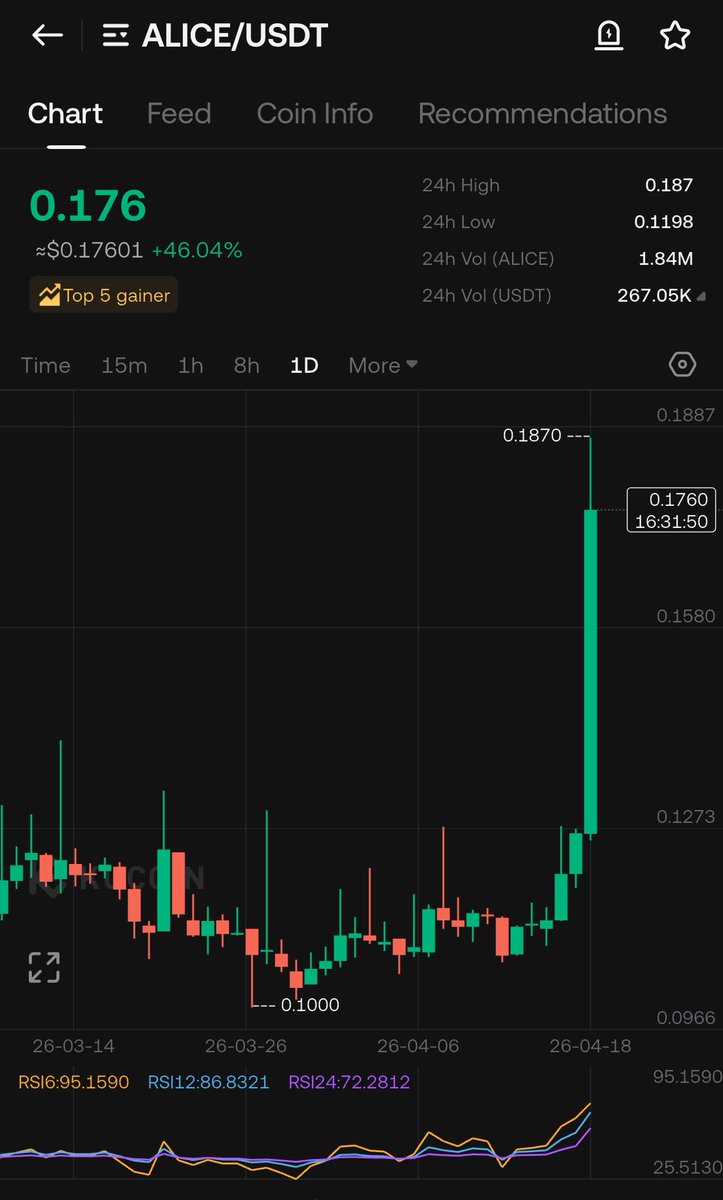723x1200 pixels.
Task: Select the 1h chart interval
Action: pos(190,365)
